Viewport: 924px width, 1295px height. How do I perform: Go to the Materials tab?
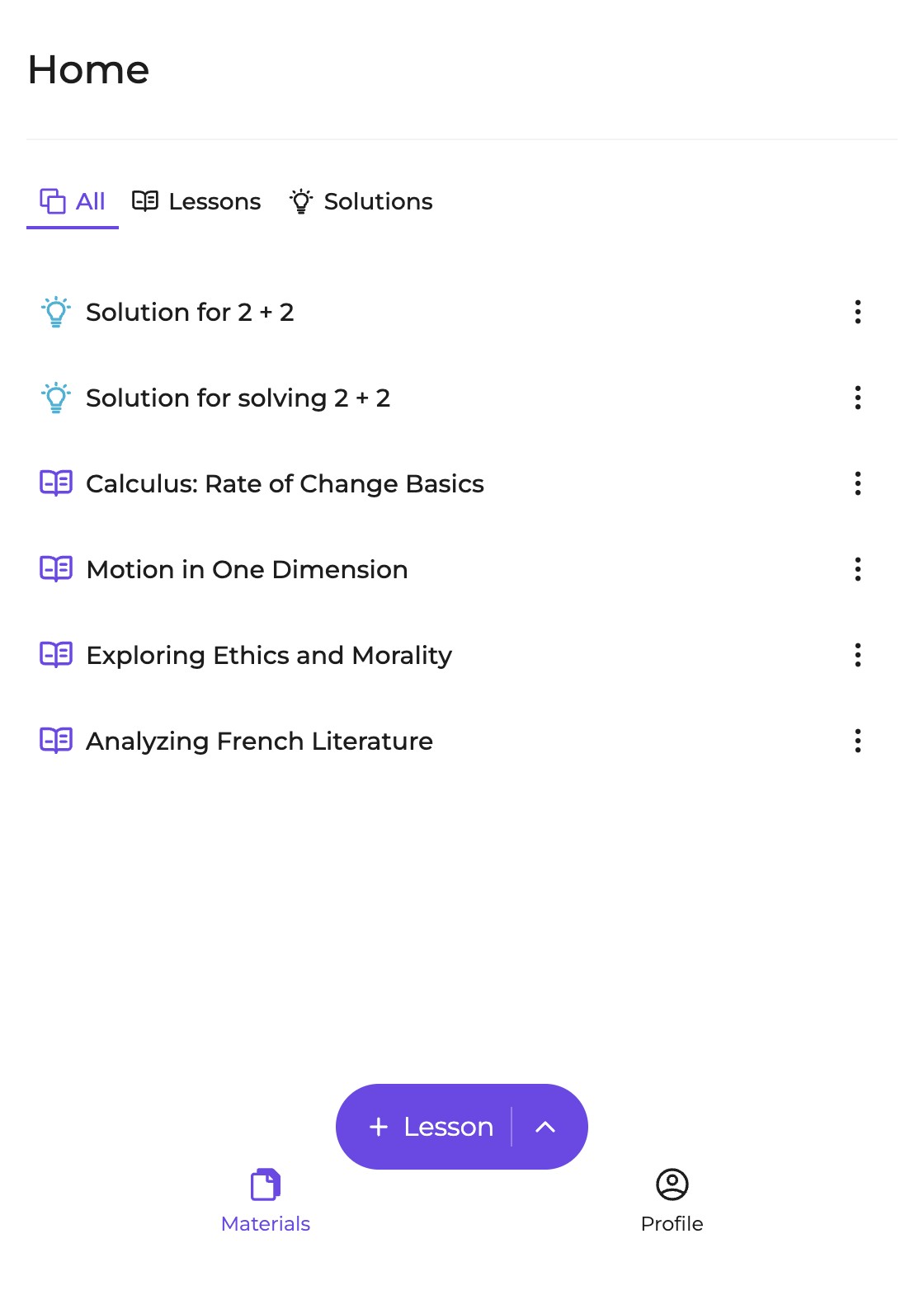pos(266,1200)
